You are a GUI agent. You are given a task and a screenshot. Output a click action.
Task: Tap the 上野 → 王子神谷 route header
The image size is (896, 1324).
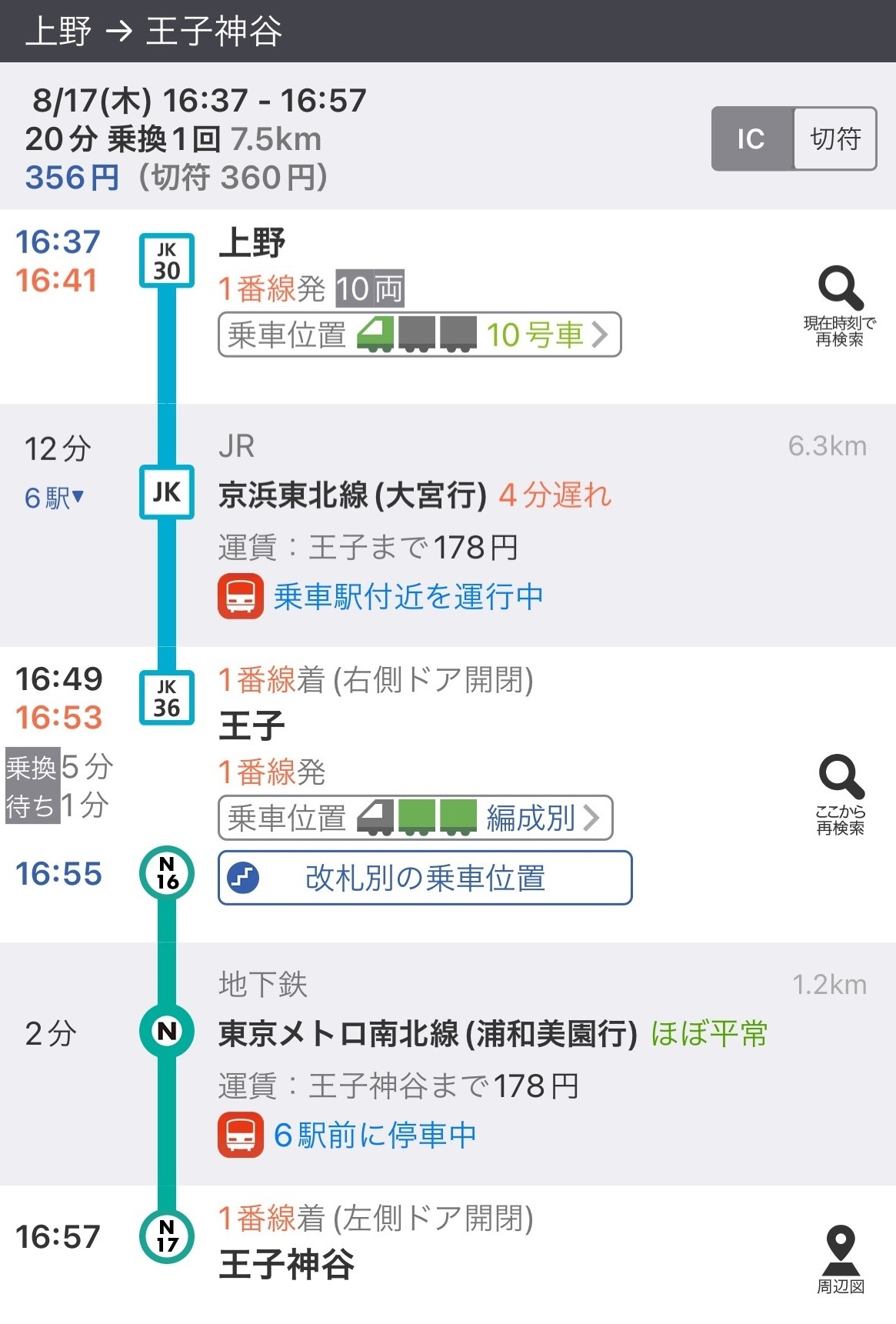[x=154, y=29]
